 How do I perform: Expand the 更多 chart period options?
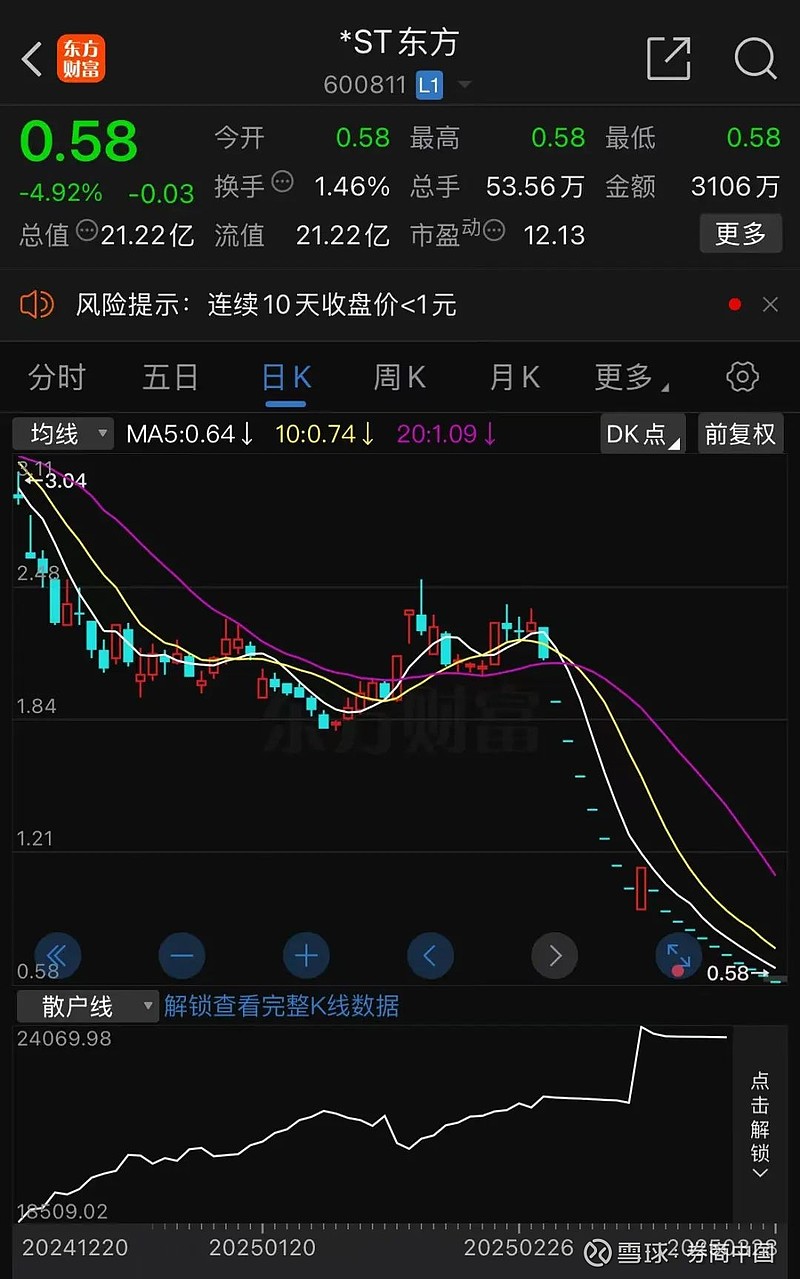pyautogui.click(x=630, y=378)
